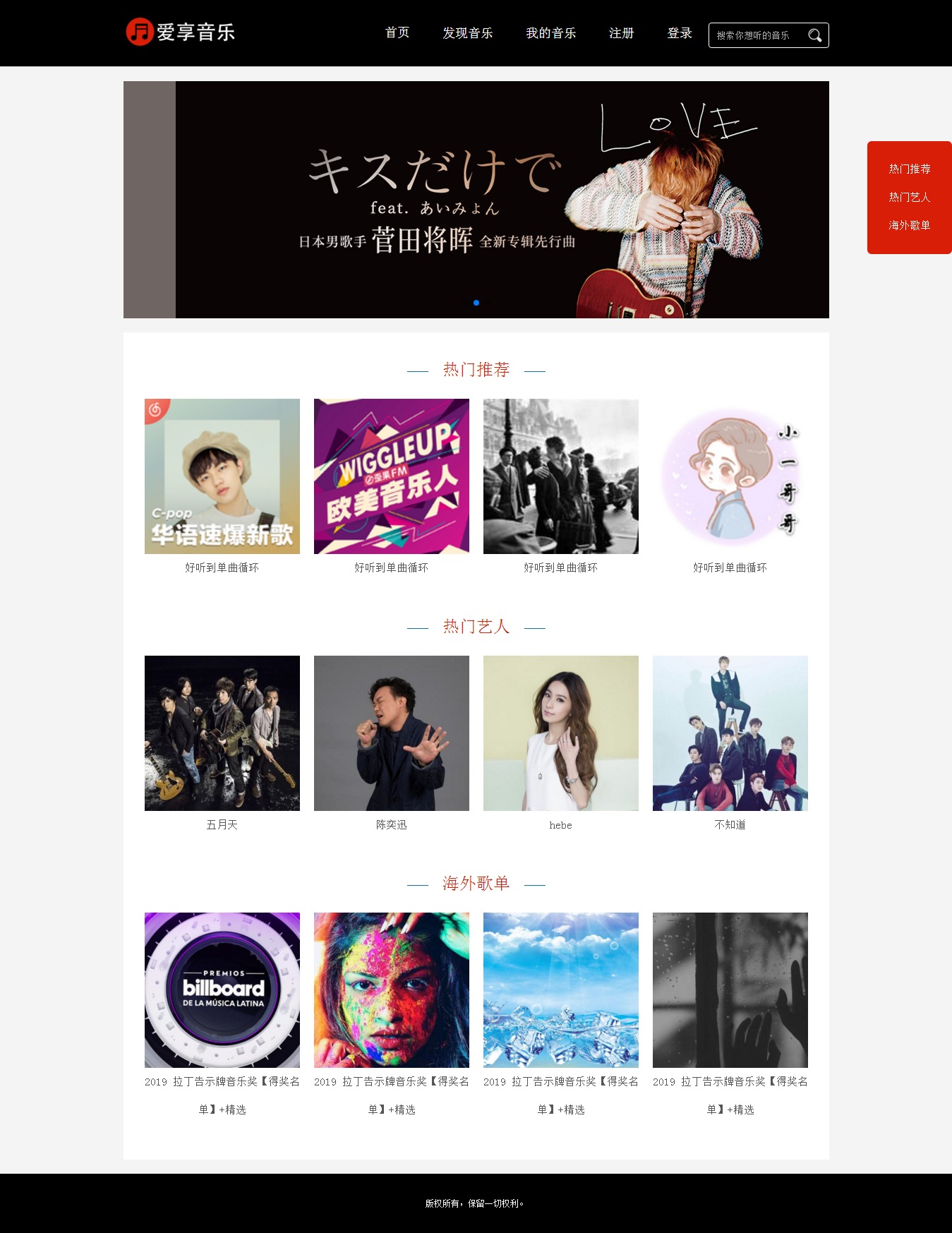The image size is (952, 1233).
Task: Tap the search magnifier icon
Action: pos(814,35)
